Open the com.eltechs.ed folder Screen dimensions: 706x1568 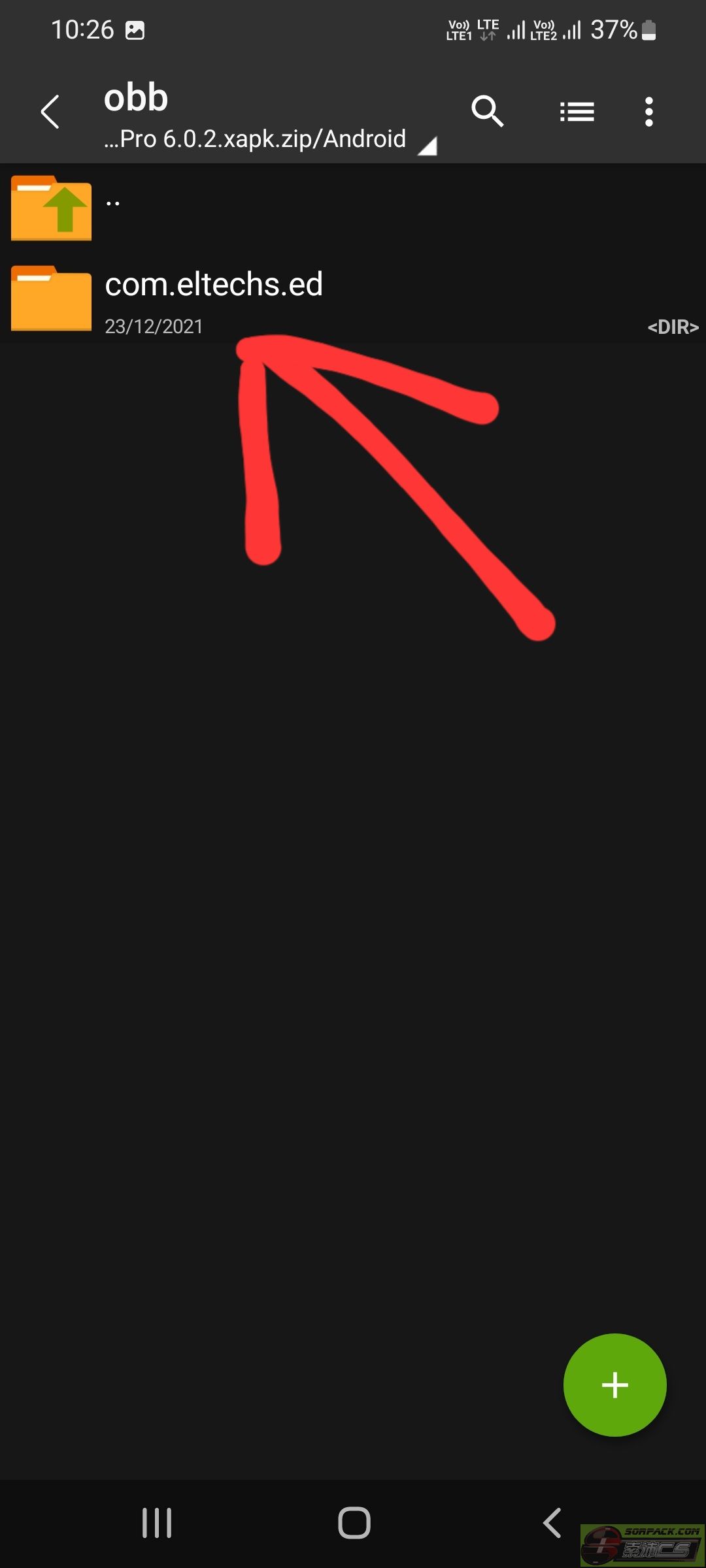tap(213, 298)
